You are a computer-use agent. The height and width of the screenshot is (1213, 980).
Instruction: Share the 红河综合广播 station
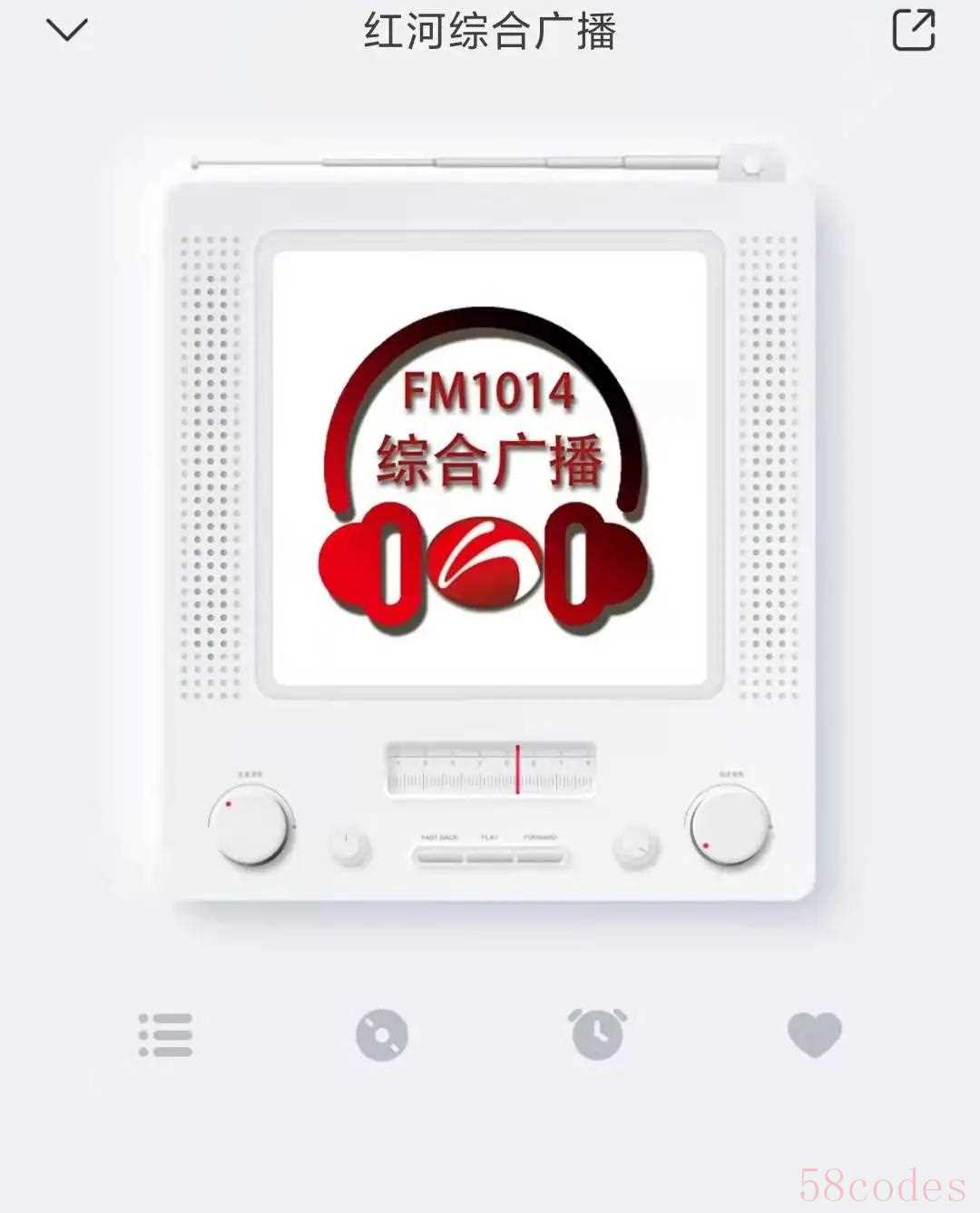coord(913,30)
